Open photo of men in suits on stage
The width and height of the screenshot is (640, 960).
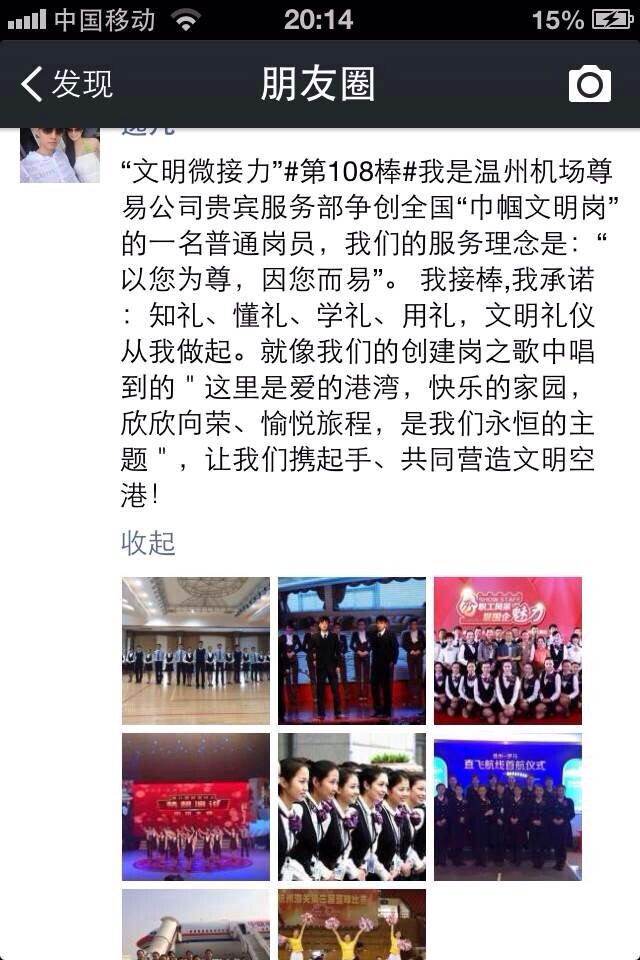pyautogui.click(x=352, y=650)
